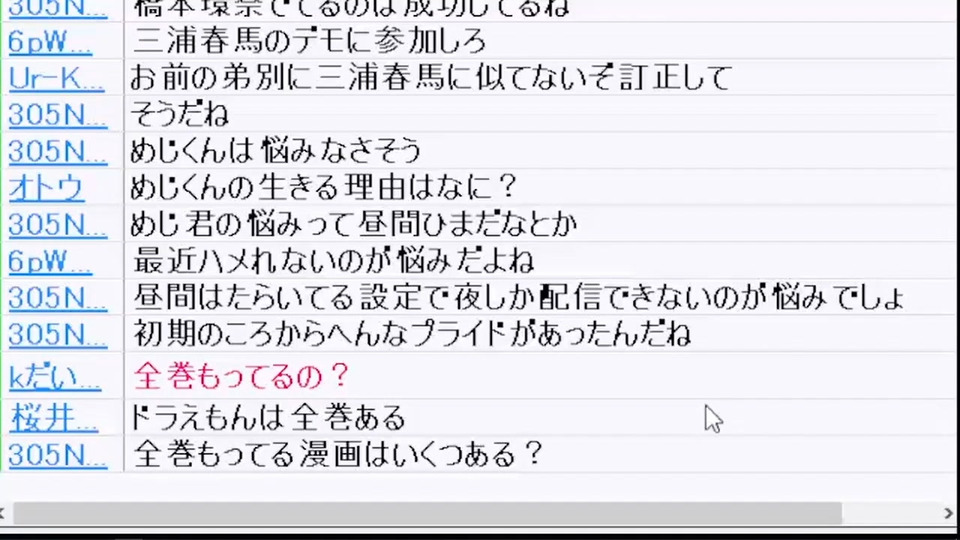Open user link オトウ
960x540 pixels.
coord(46,187)
